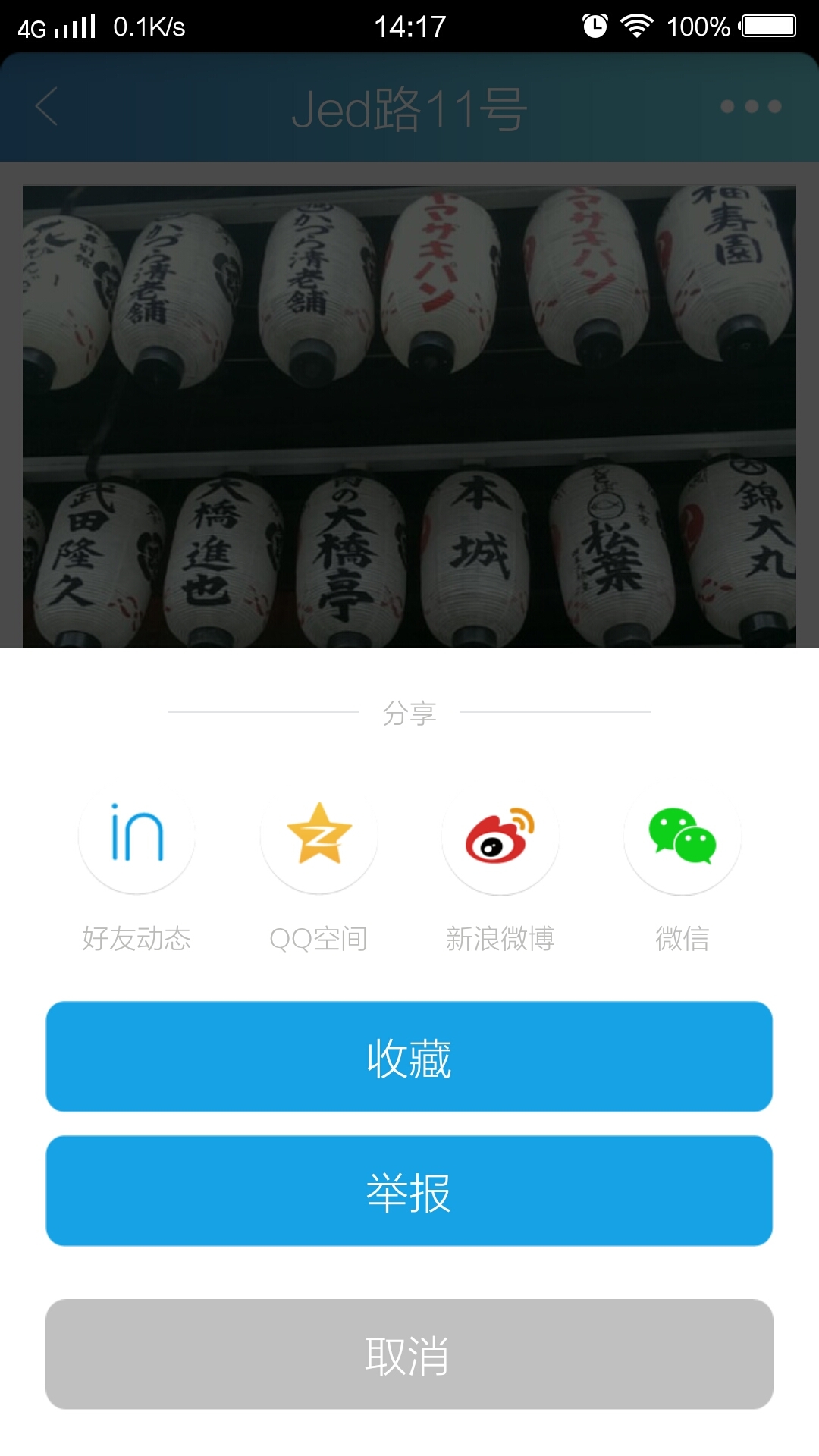This screenshot has height=1456, width=819.
Task: Share to 好友动态 (in)
Action: coord(136,836)
